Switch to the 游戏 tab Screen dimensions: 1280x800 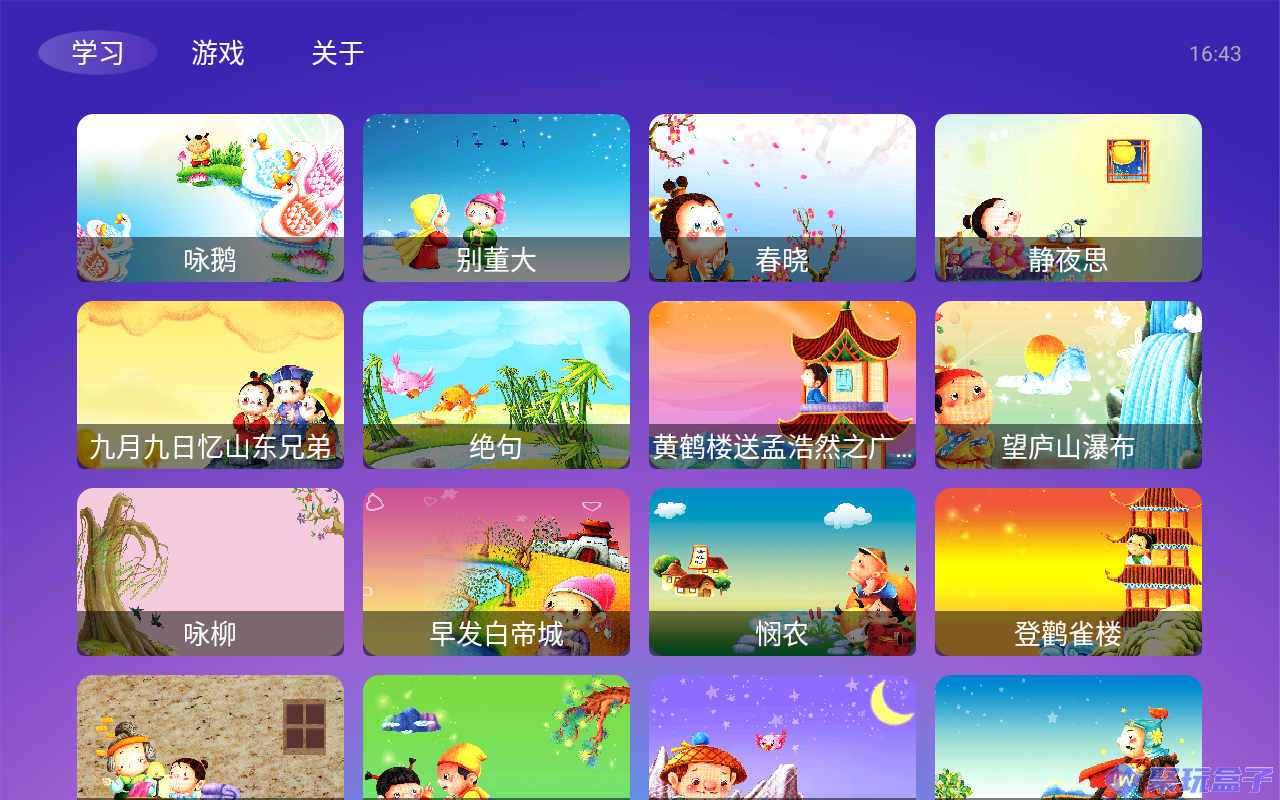(x=217, y=53)
